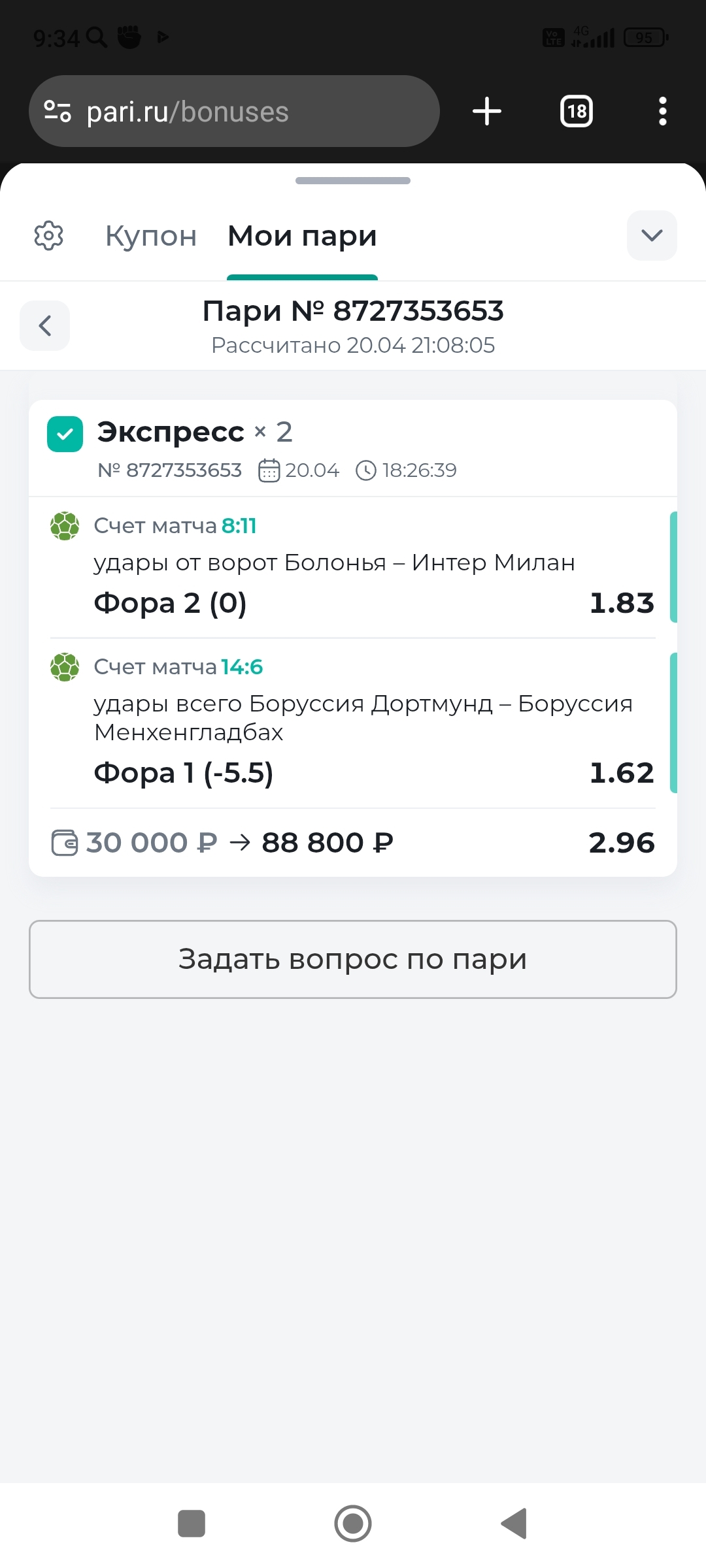This screenshot has width=706, height=1568.
Task: Open the browser tab switcher showing 18
Action: click(577, 111)
